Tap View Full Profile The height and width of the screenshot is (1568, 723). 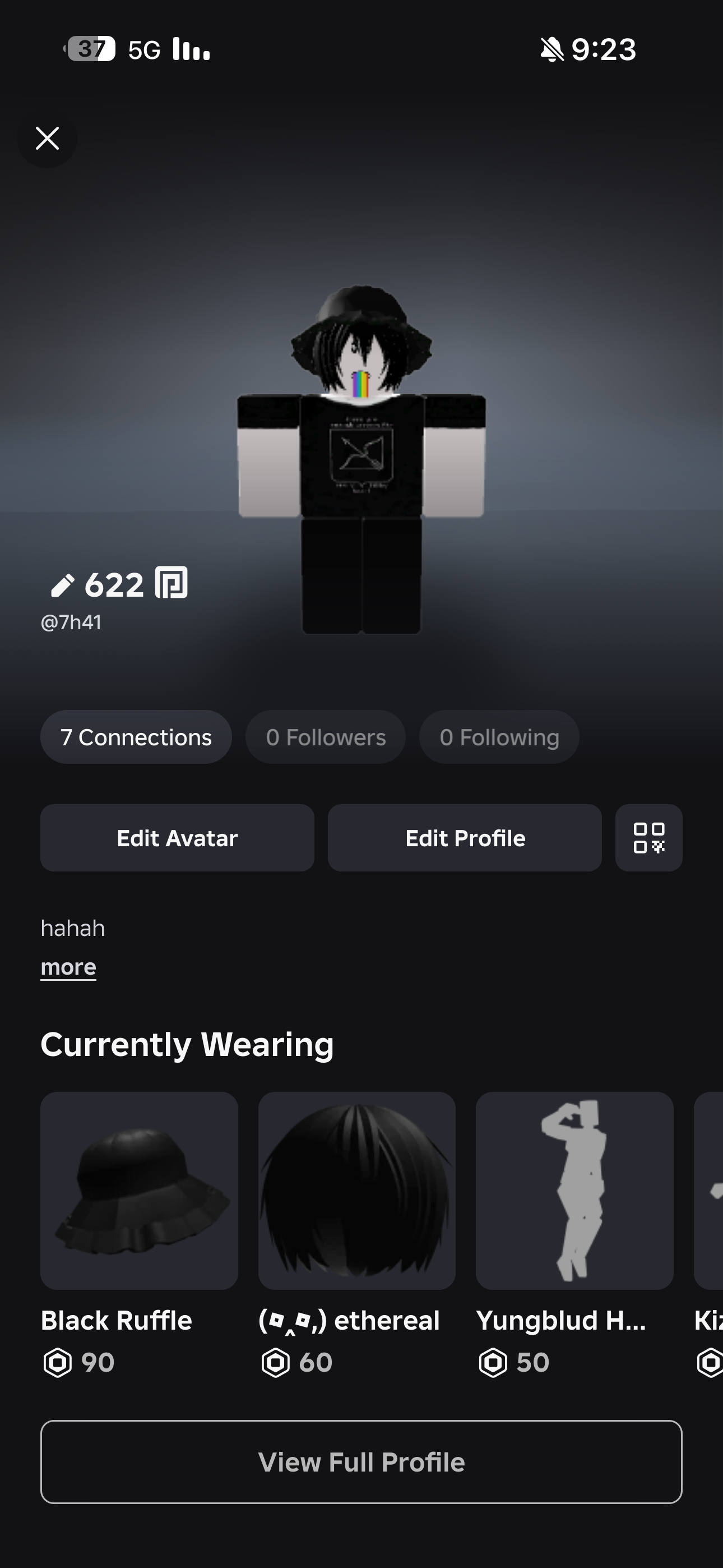[x=361, y=1462]
